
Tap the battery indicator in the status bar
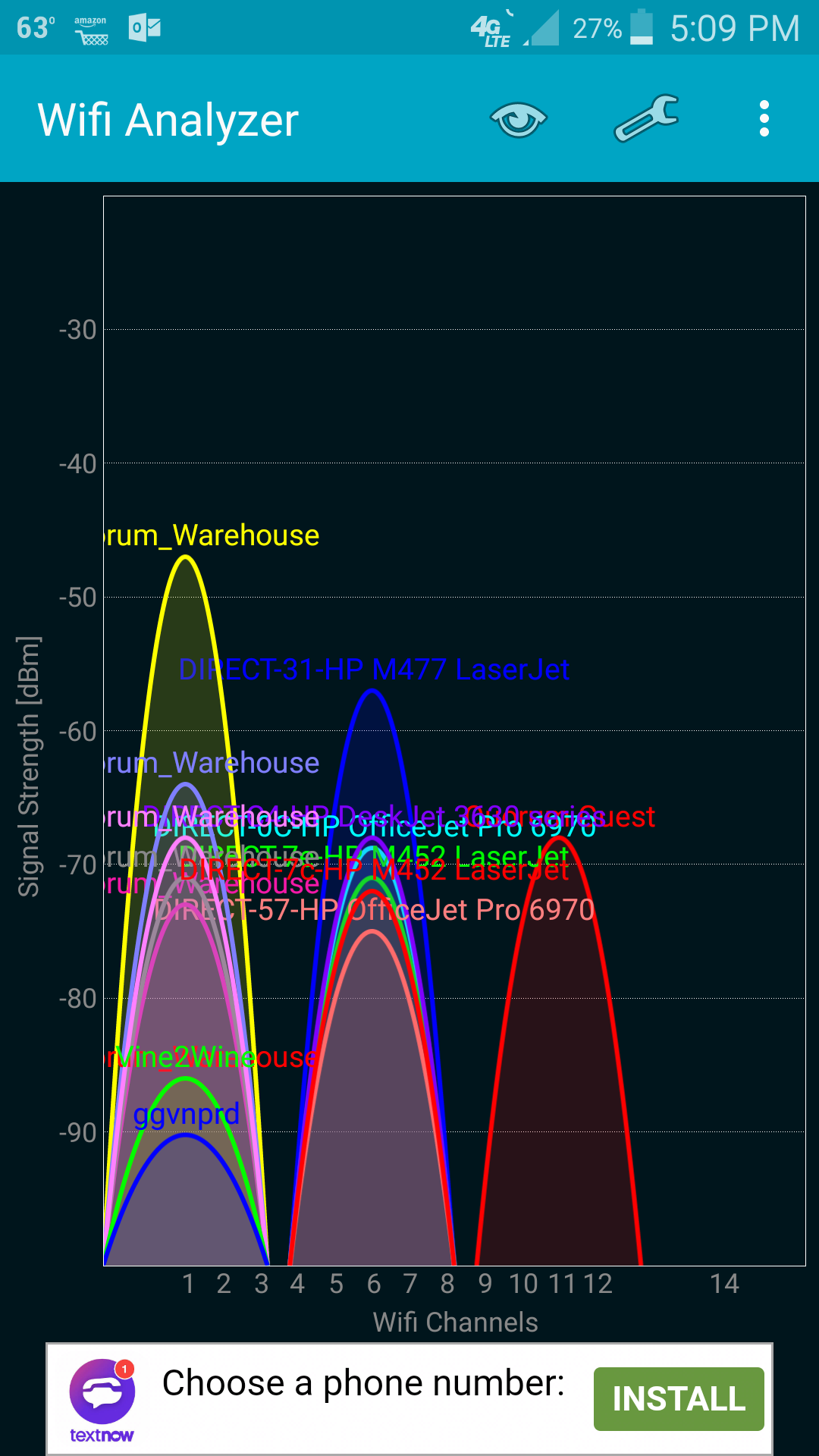pyautogui.click(x=641, y=29)
